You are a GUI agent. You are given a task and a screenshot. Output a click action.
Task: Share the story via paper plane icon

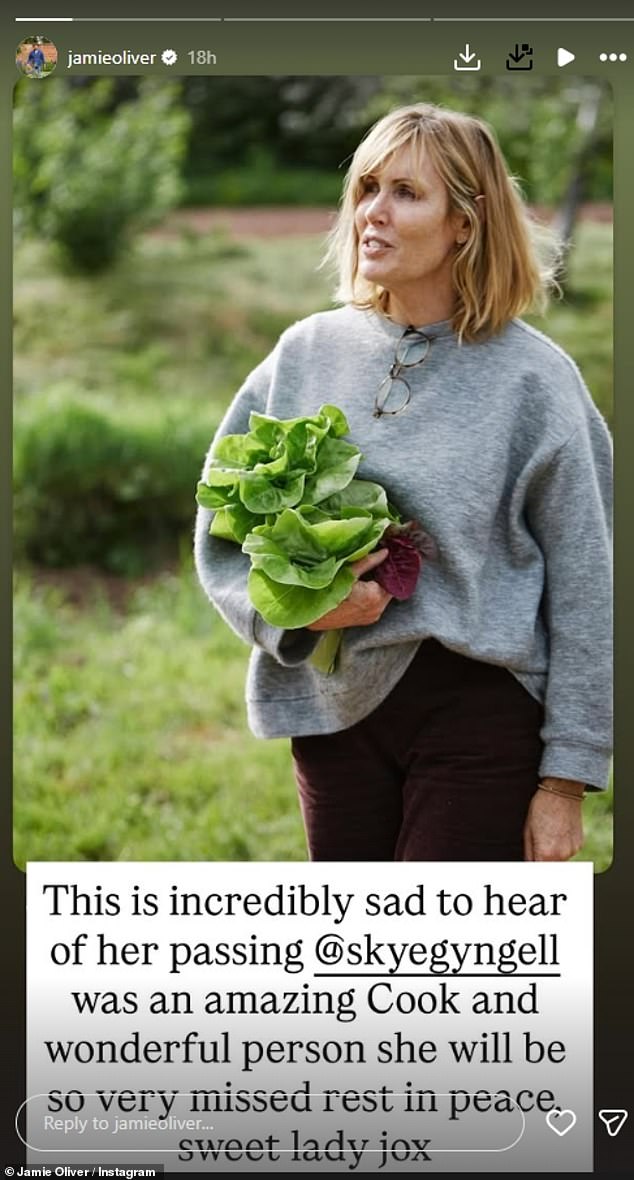point(612,1123)
